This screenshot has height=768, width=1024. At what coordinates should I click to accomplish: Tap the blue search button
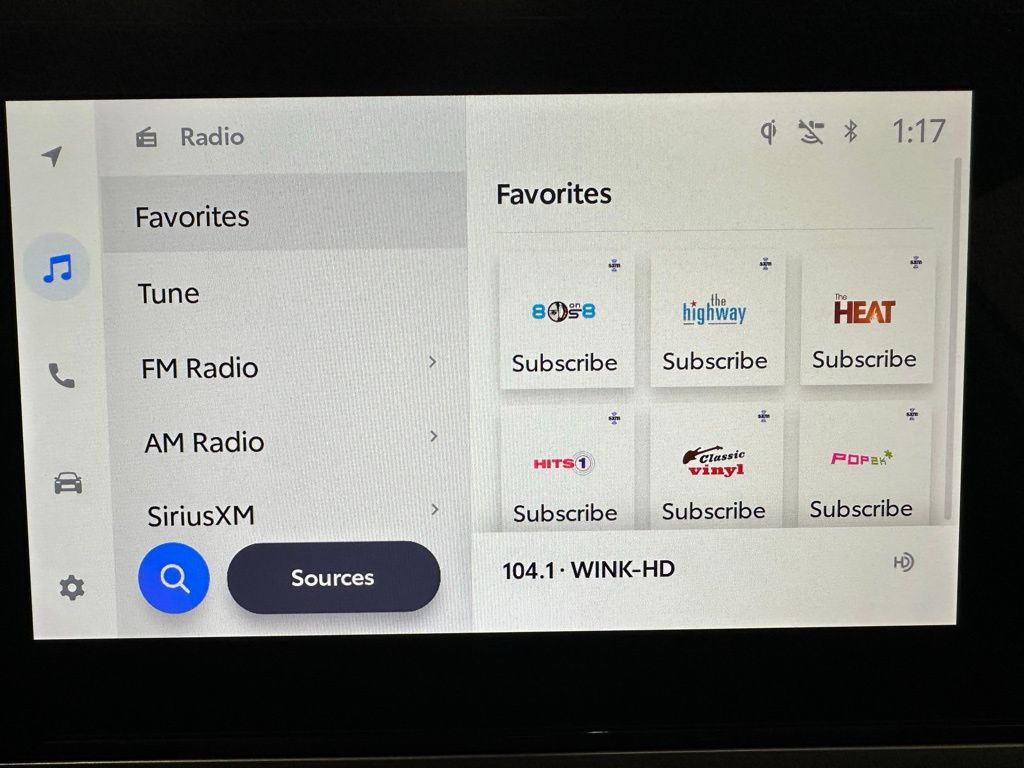(x=174, y=578)
